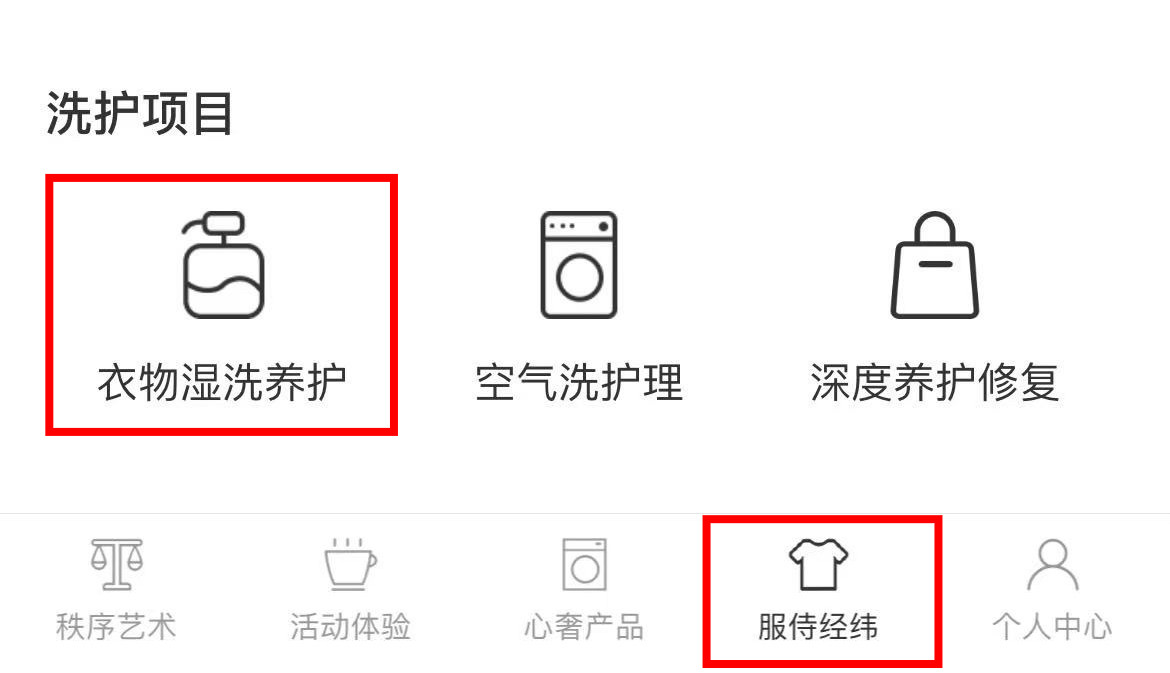Switch to 个人中心 tab

(x=1052, y=590)
